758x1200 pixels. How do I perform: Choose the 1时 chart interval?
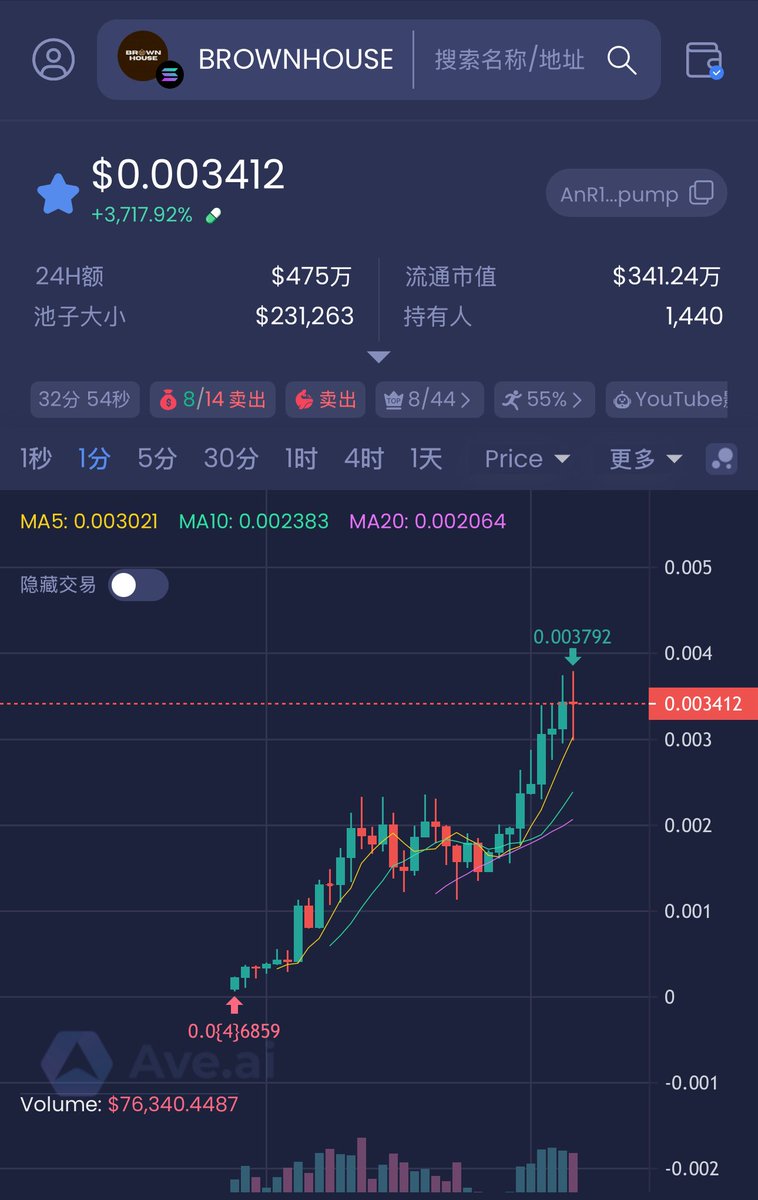tap(300, 459)
